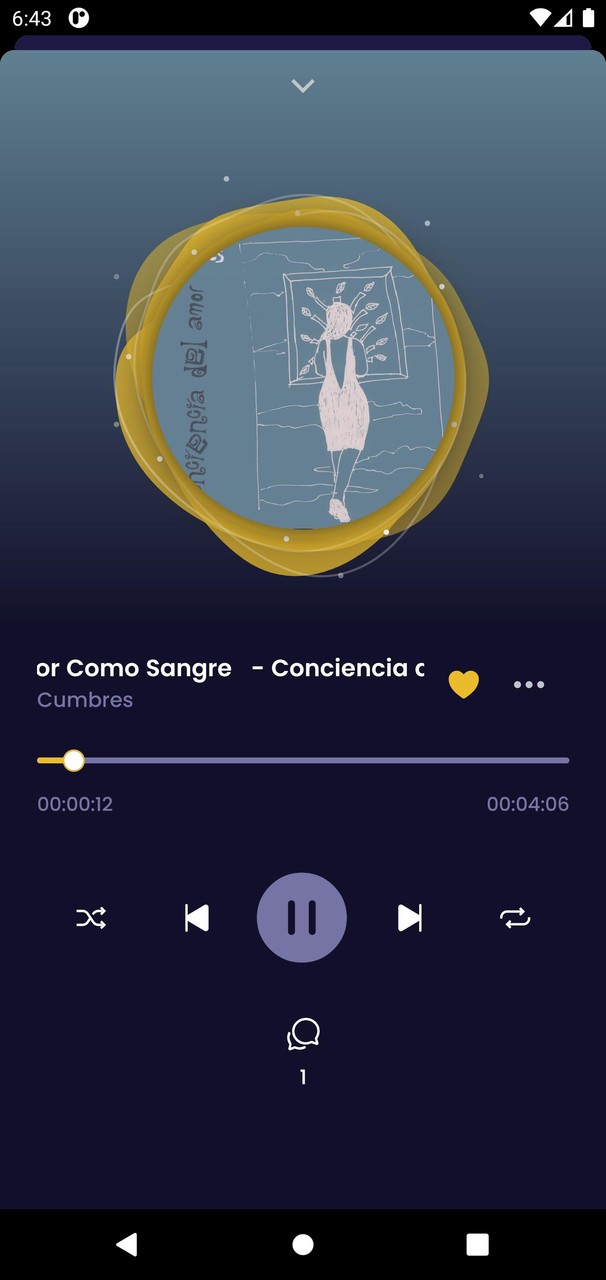Viewport: 606px width, 1280px height.
Task: Pause the current song
Action: click(x=302, y=918)
